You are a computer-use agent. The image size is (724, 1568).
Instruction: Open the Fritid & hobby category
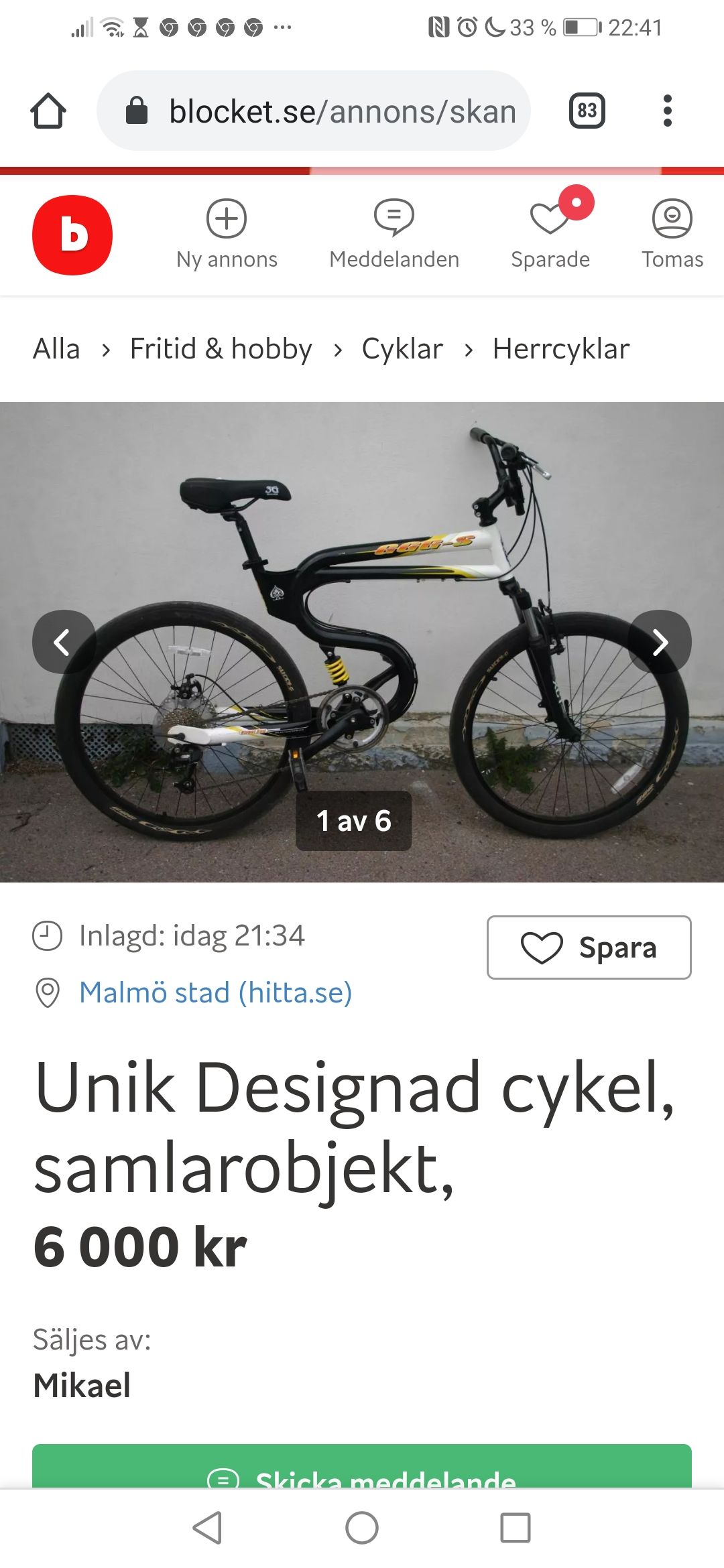click(221, 349)
